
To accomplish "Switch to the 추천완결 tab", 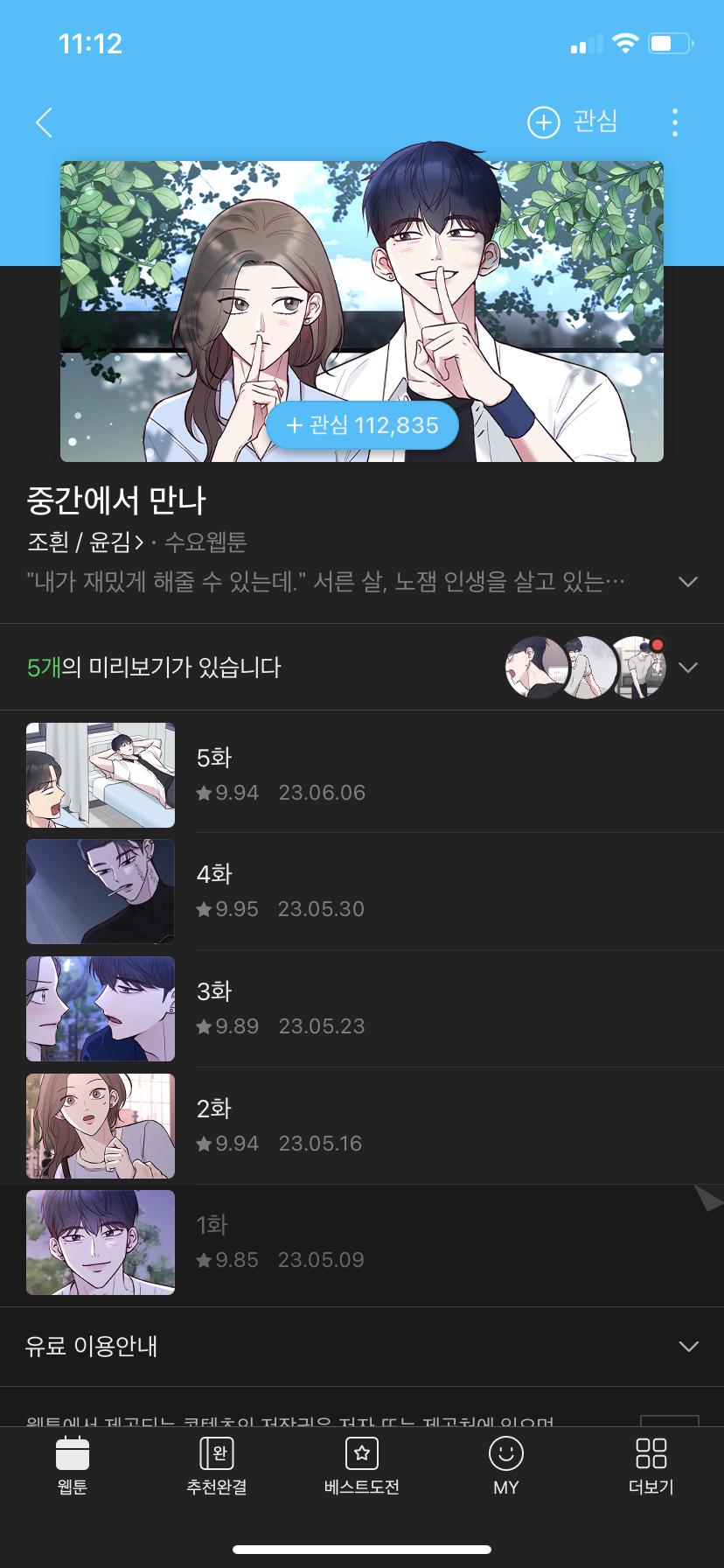I will (x=217, y=1466).
